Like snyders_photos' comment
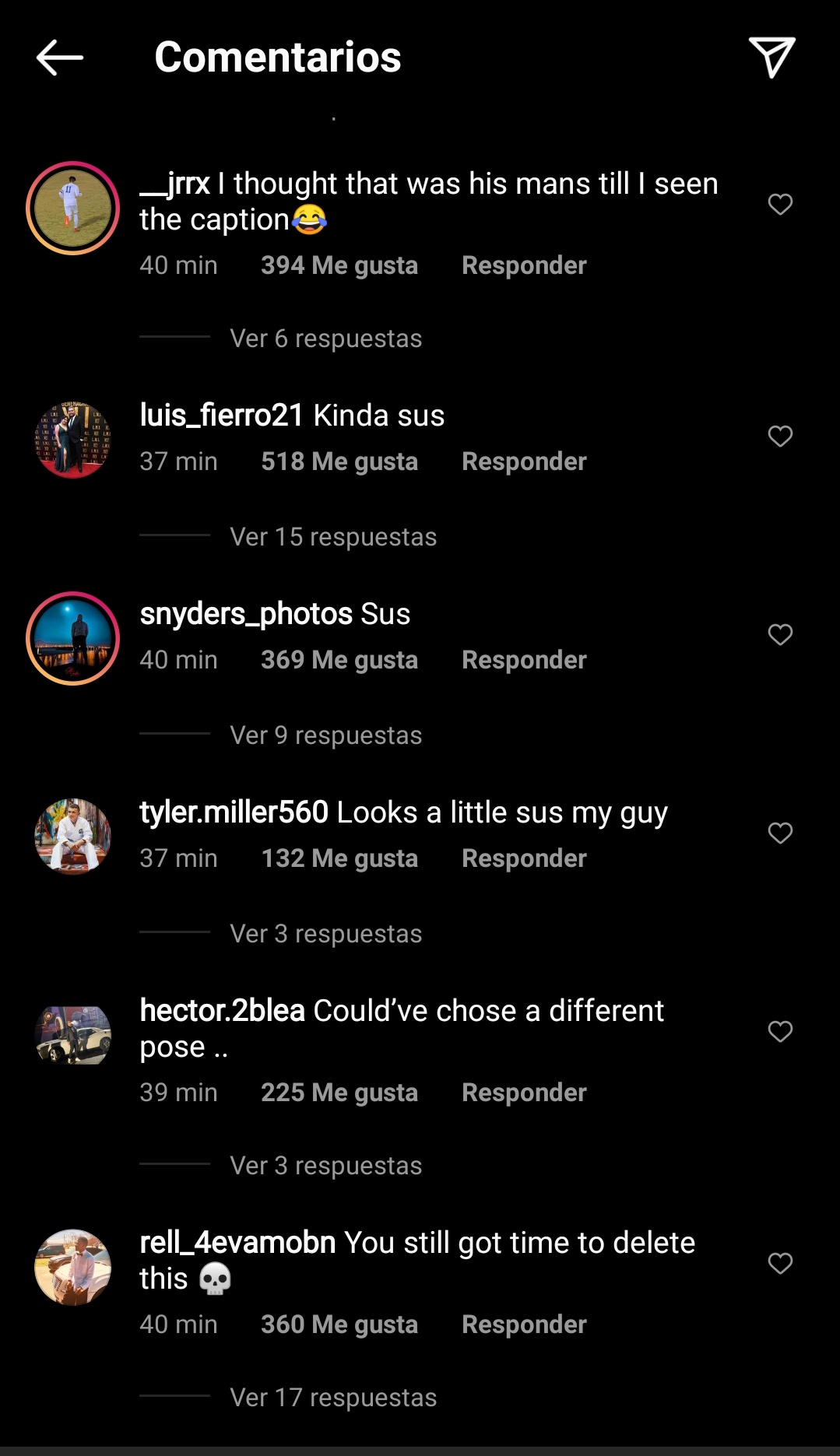The image size is (840, 1456). [x=779, y=635]
